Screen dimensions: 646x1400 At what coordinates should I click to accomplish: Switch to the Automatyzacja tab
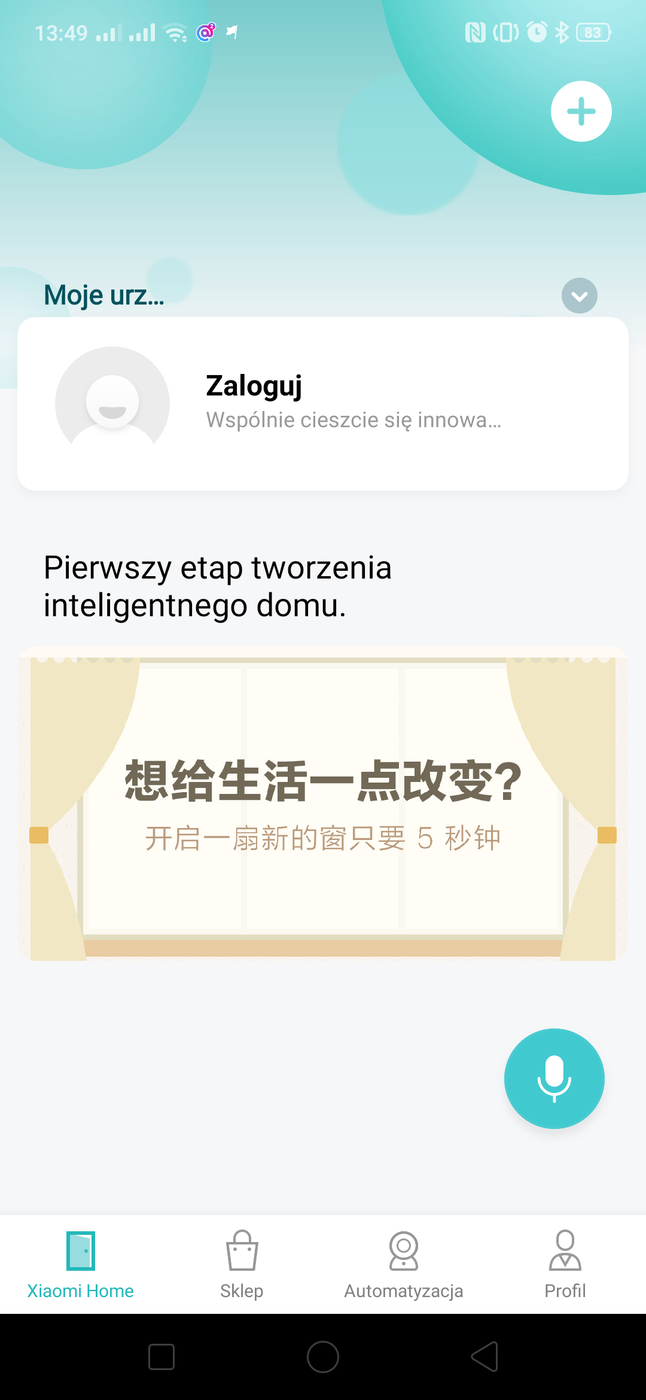tap(403, 1265)
